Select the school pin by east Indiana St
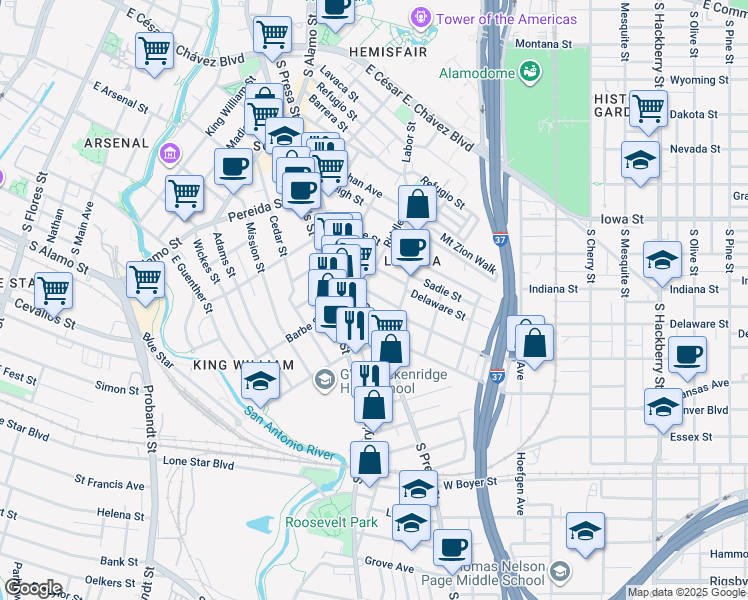The image size is (748, 600). (663, 264)
